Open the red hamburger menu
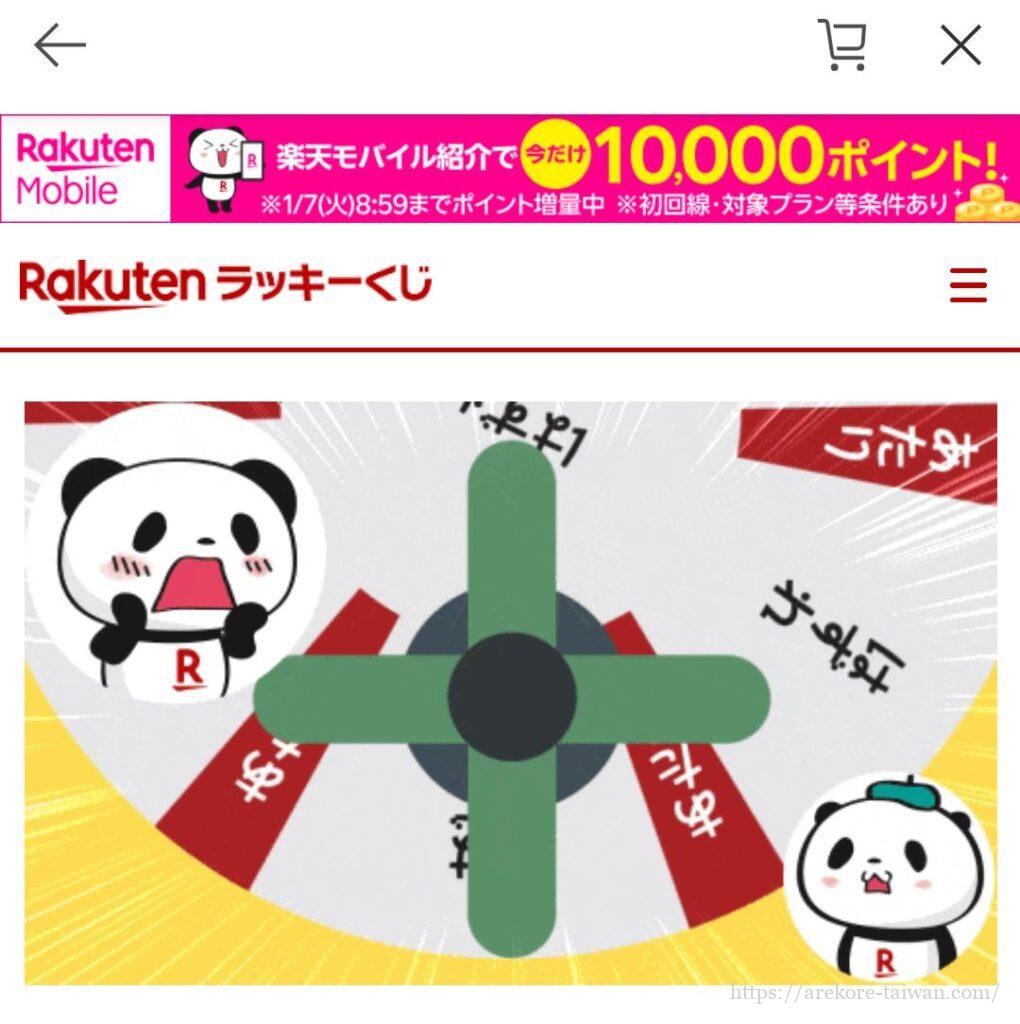This screenshot has height=1024, width=1020. pos(968,287)
